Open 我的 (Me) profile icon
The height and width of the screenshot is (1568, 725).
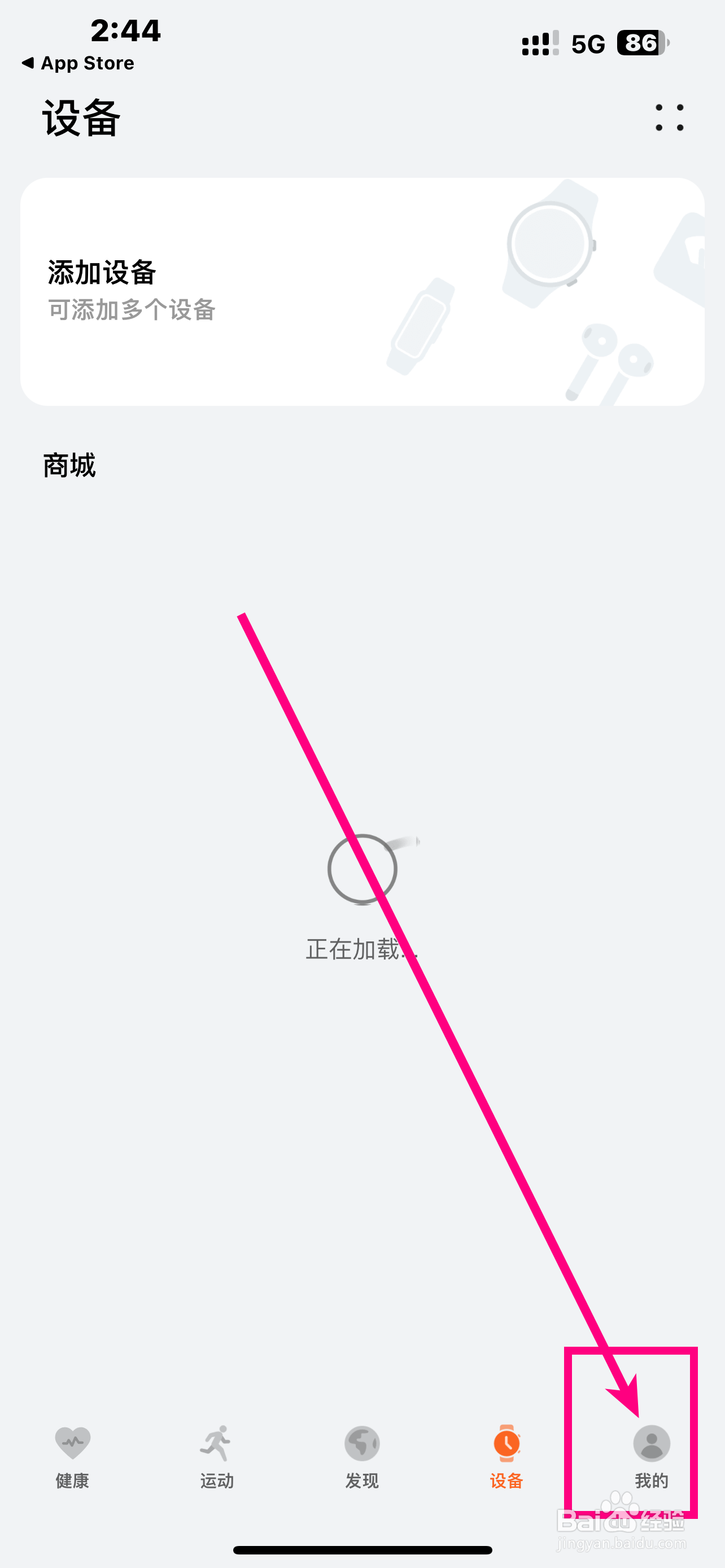point(652,1443)
